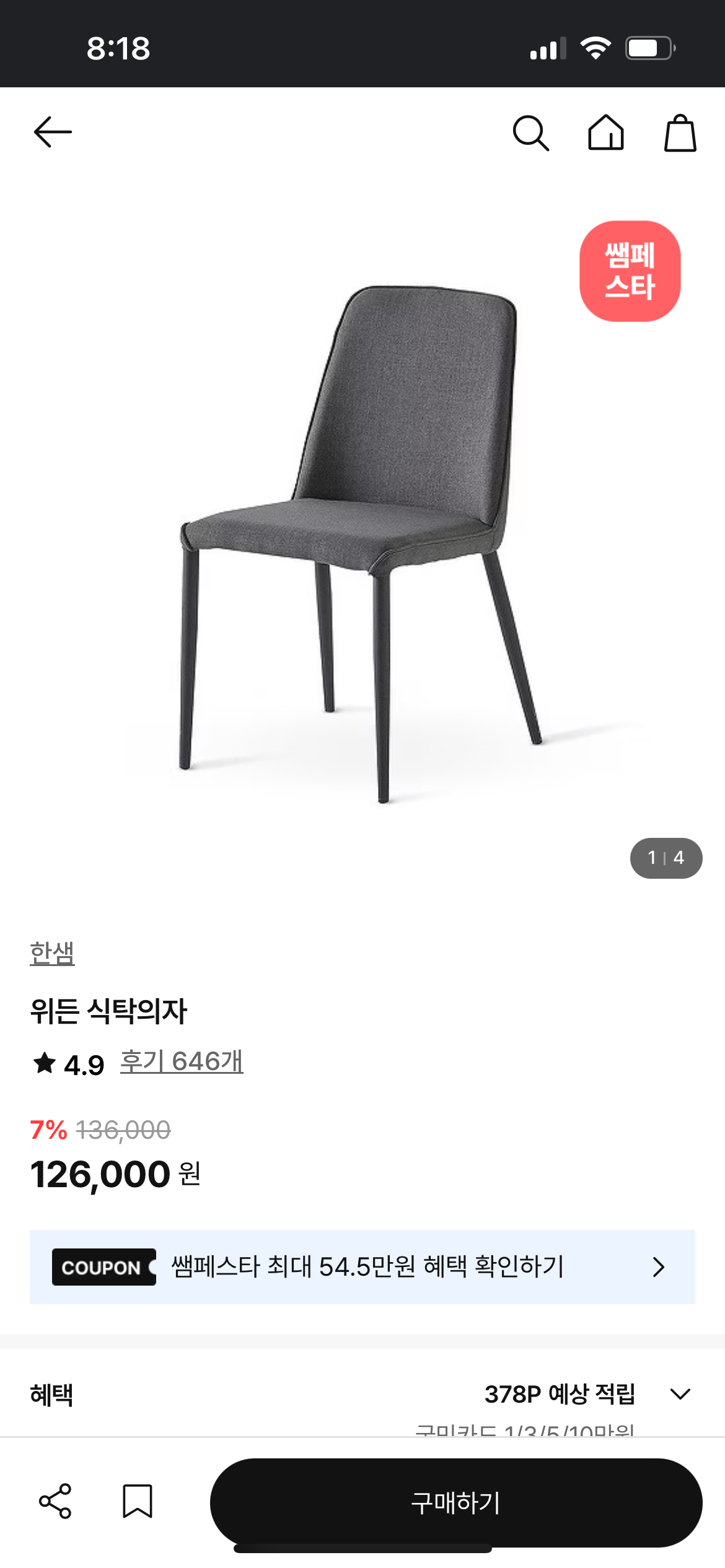The height and width of the screenshot is (1568, 725).
Task: Open the shopping bag cart
Action: click(x=680, y=133)
